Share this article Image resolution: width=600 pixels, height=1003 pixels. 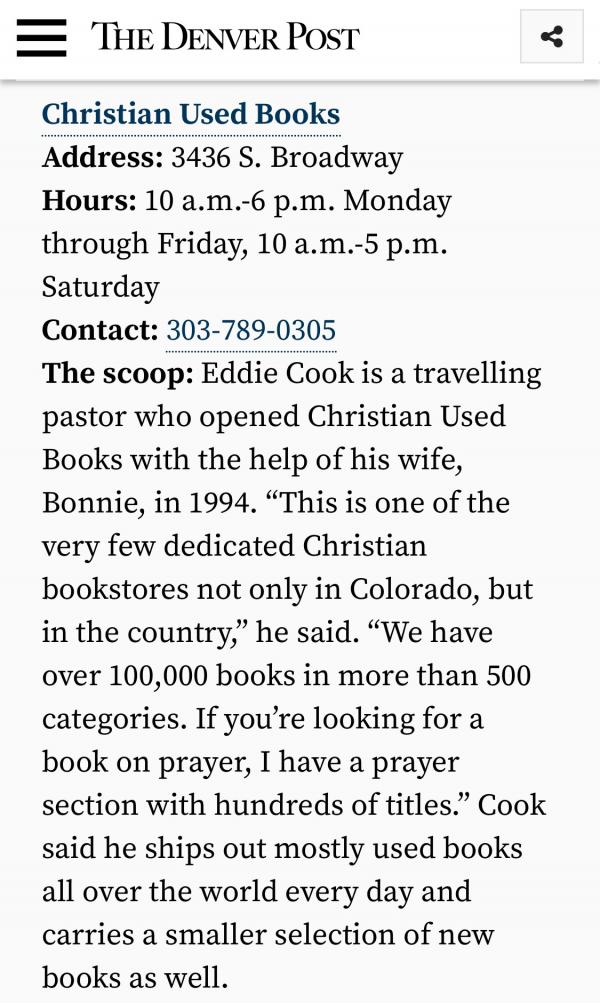pyautogui.click(x=551, y=36)
